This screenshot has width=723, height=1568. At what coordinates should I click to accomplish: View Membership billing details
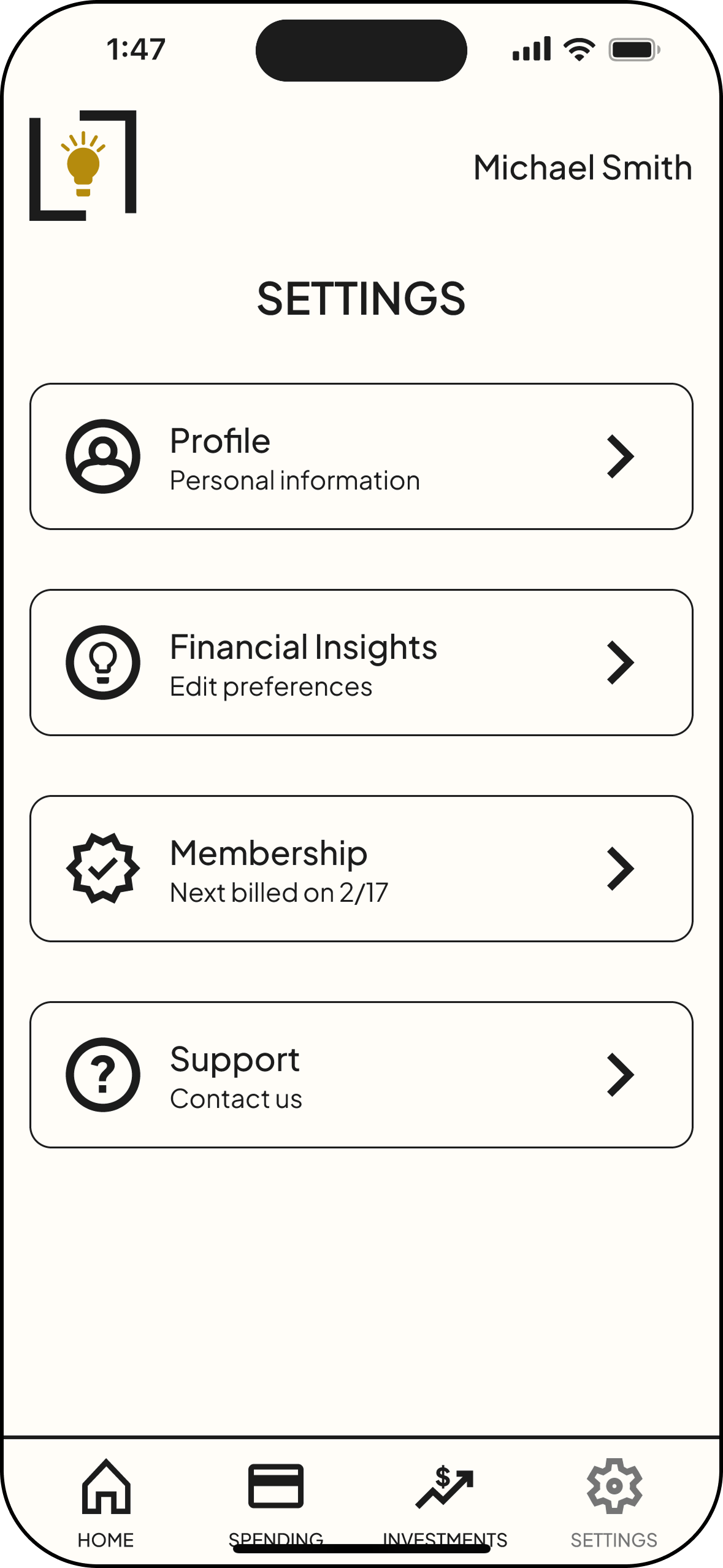361,869
